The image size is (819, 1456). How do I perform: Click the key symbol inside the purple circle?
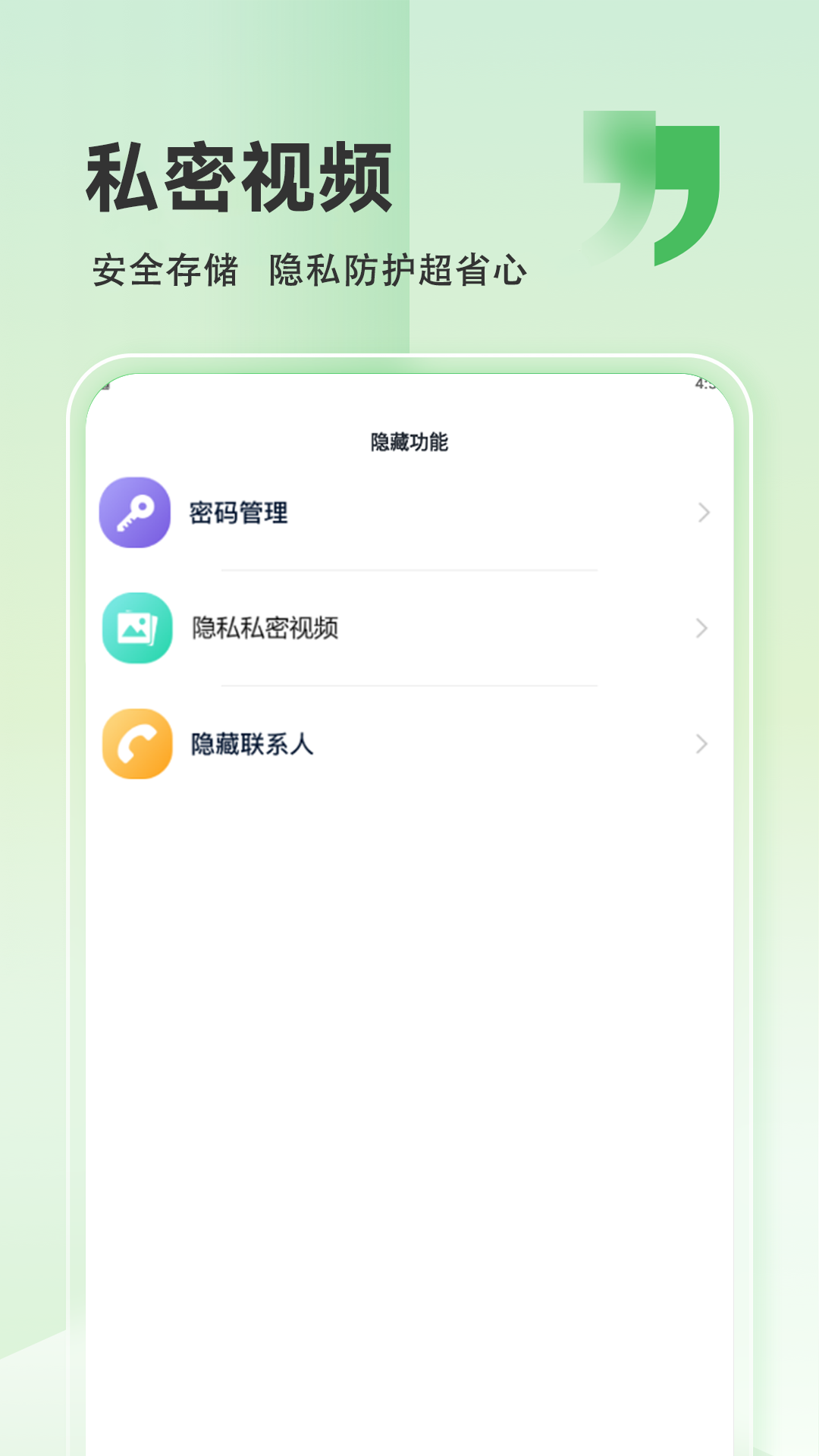pyautogui.click(x=136, y=512)
